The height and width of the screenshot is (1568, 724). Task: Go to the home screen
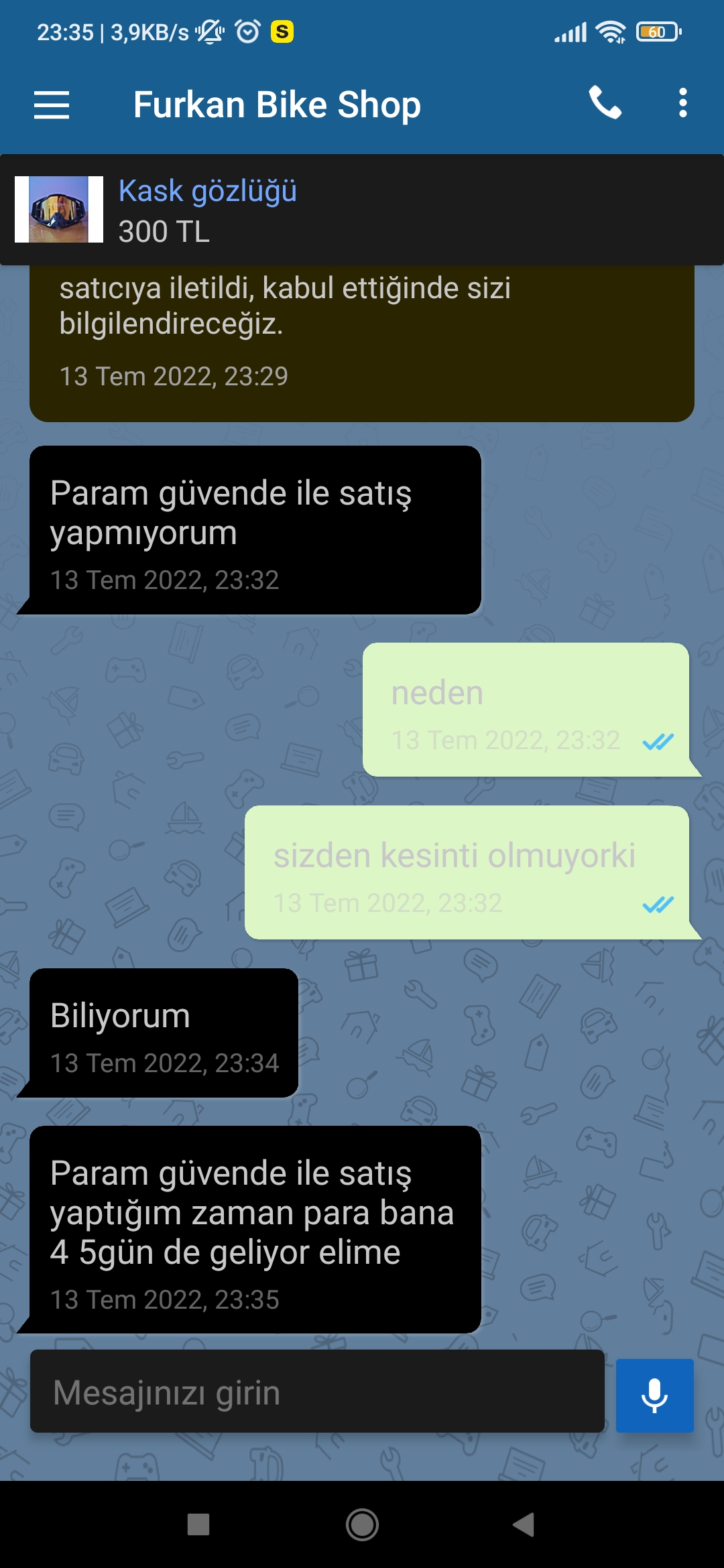pyautogui.click(x=362, y=1524)
